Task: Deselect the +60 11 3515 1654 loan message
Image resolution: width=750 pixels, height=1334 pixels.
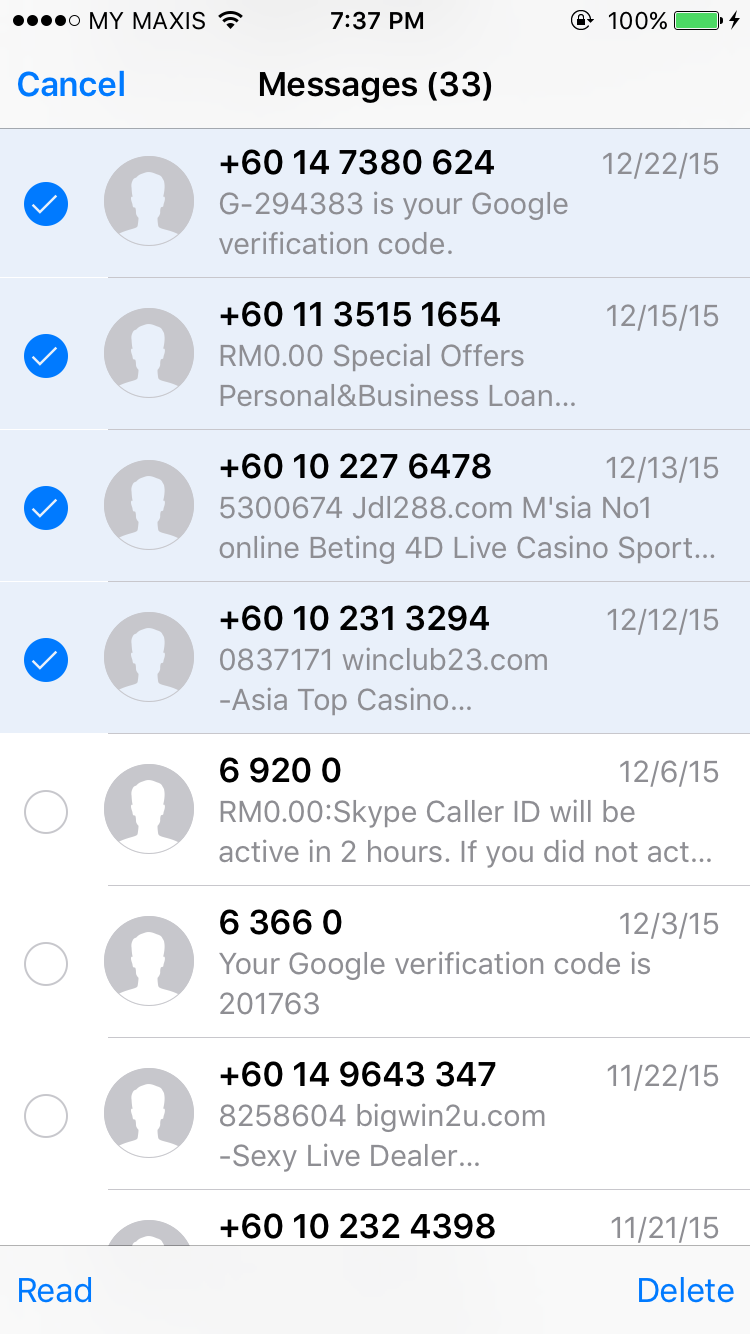Action: (x=46, y=356)
